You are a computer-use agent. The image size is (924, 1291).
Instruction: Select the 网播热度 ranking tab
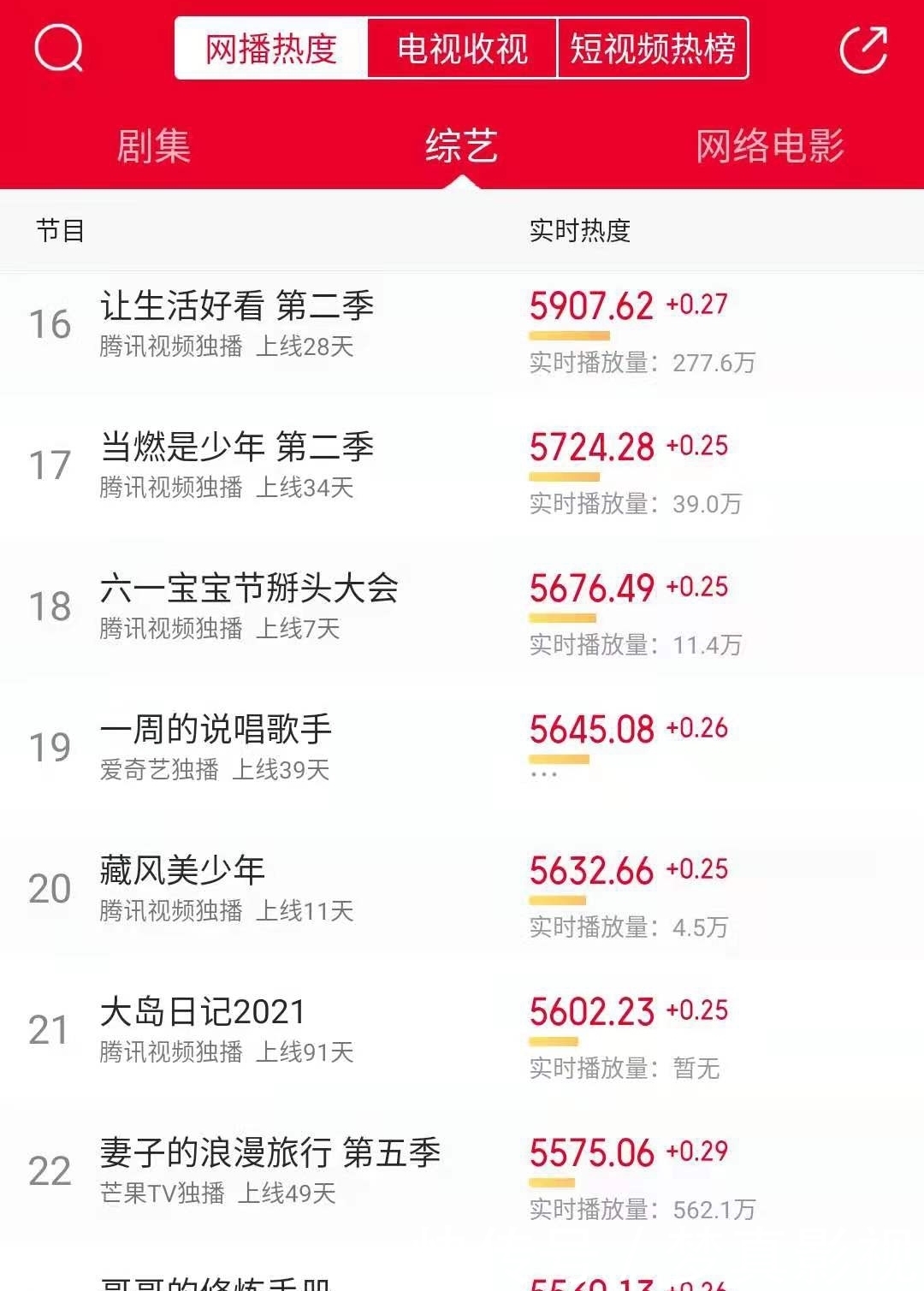pos(270,50)
